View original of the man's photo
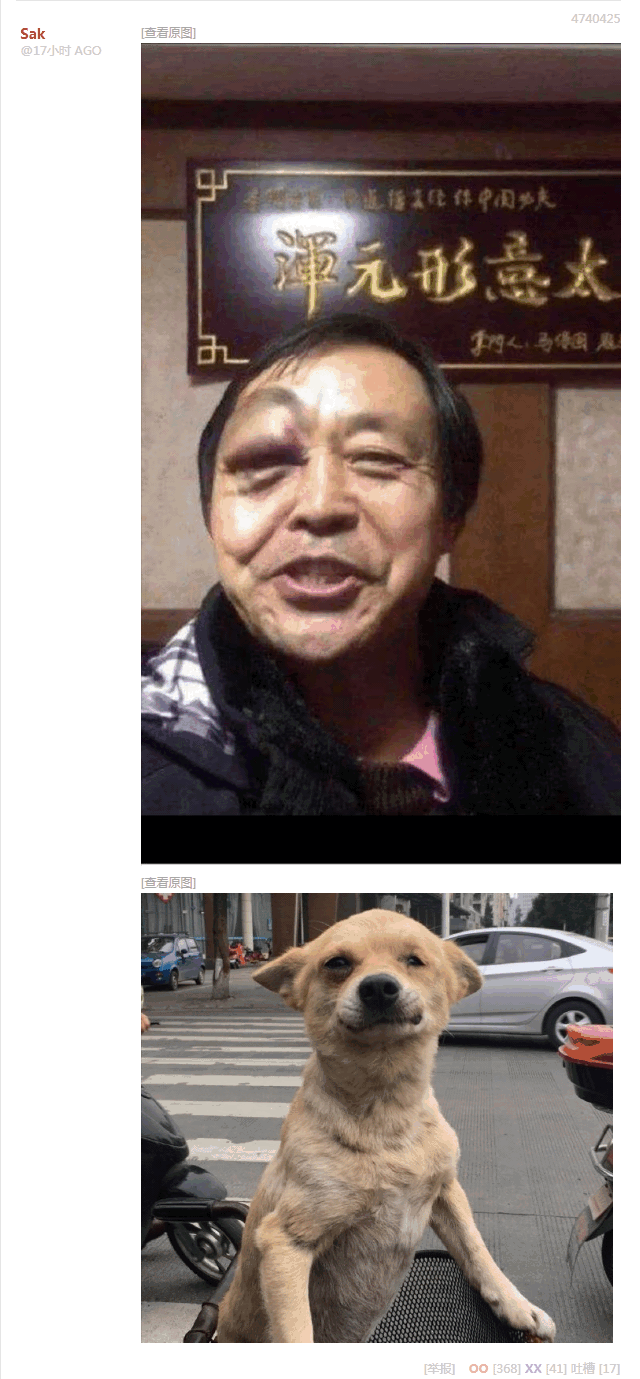 (168, 32)
